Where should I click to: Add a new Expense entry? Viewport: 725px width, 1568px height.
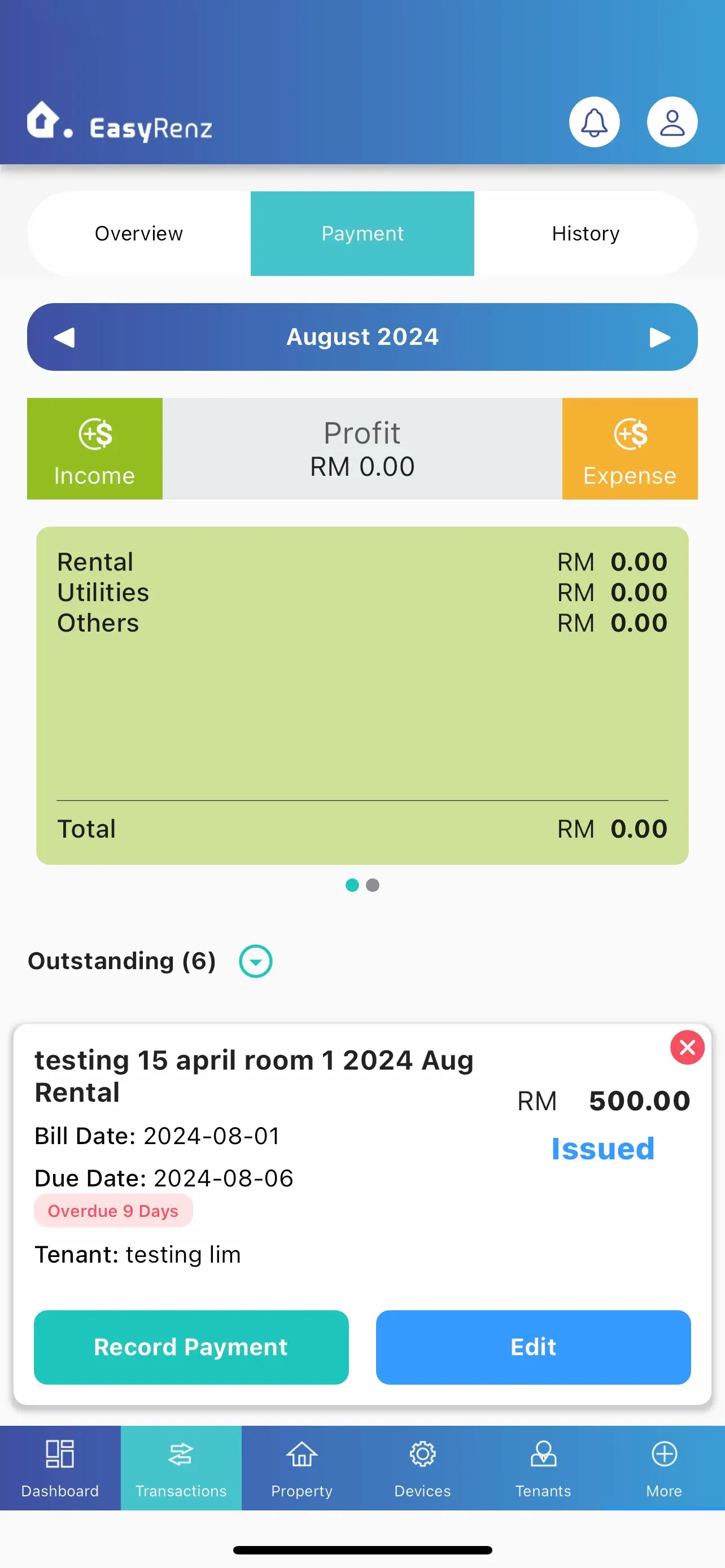click(x=630, y=449)
